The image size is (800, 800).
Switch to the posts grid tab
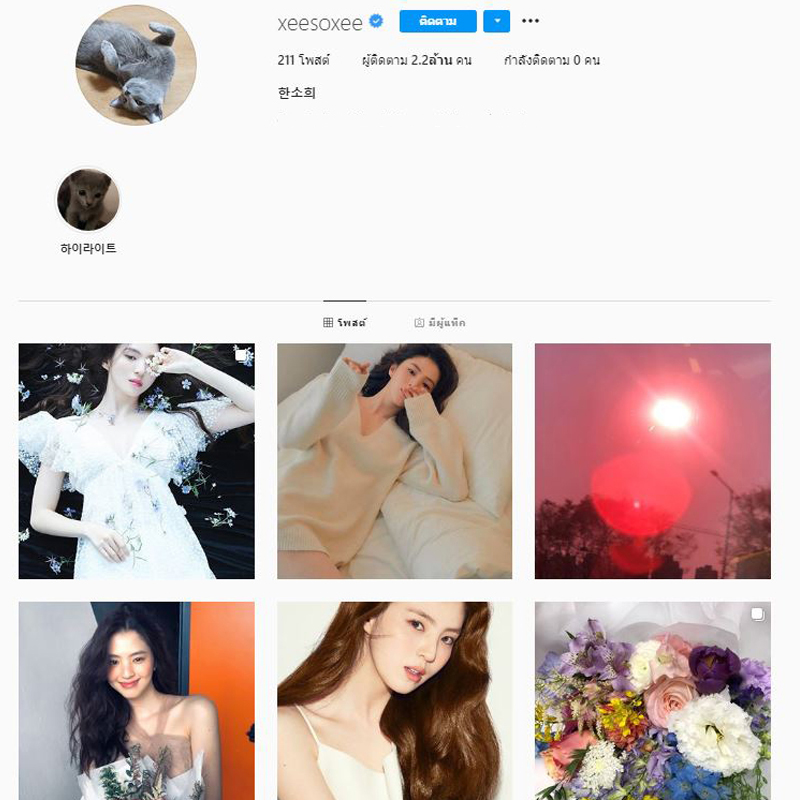(345, 323)
